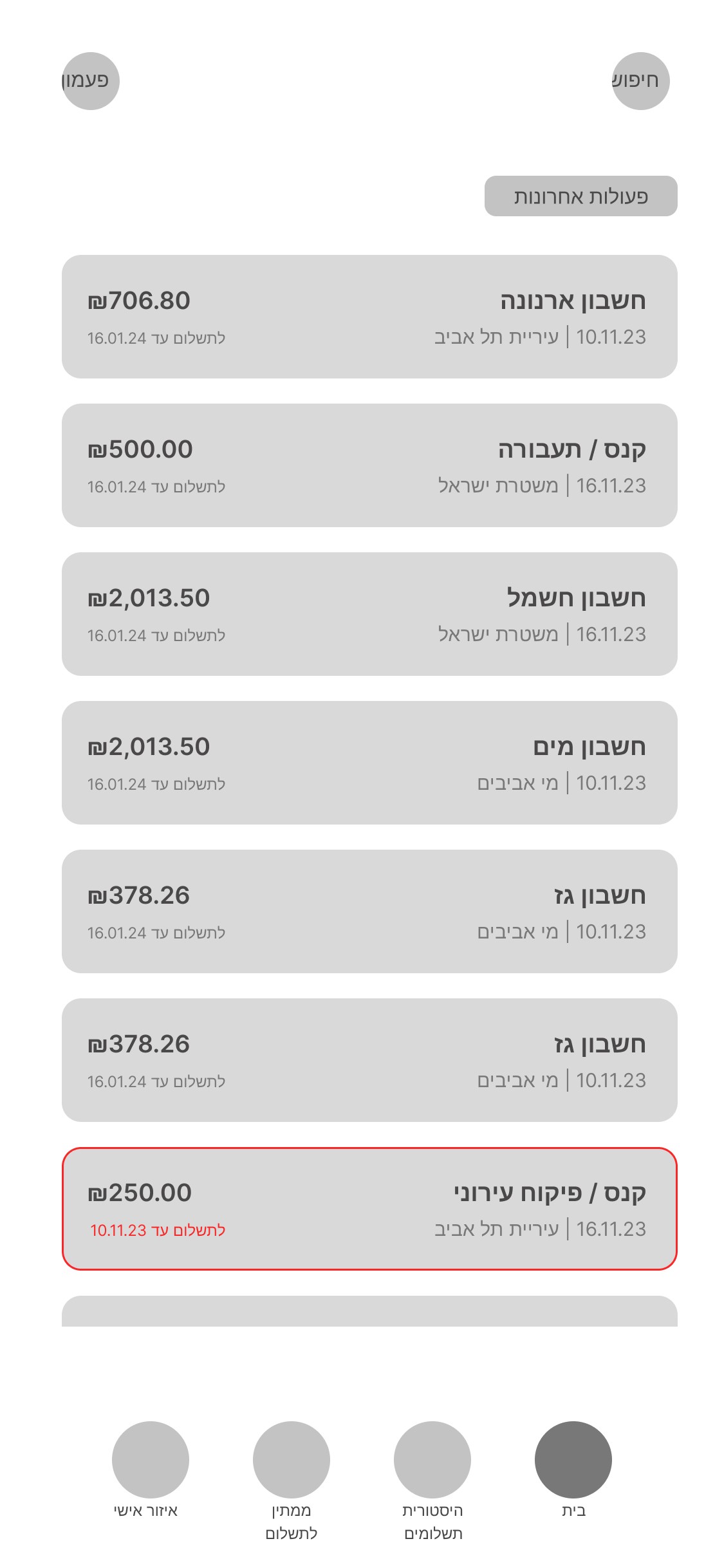Open the notifications bell (פעמון)
This screenshot has width=724, height=1568.
(90, 81)
